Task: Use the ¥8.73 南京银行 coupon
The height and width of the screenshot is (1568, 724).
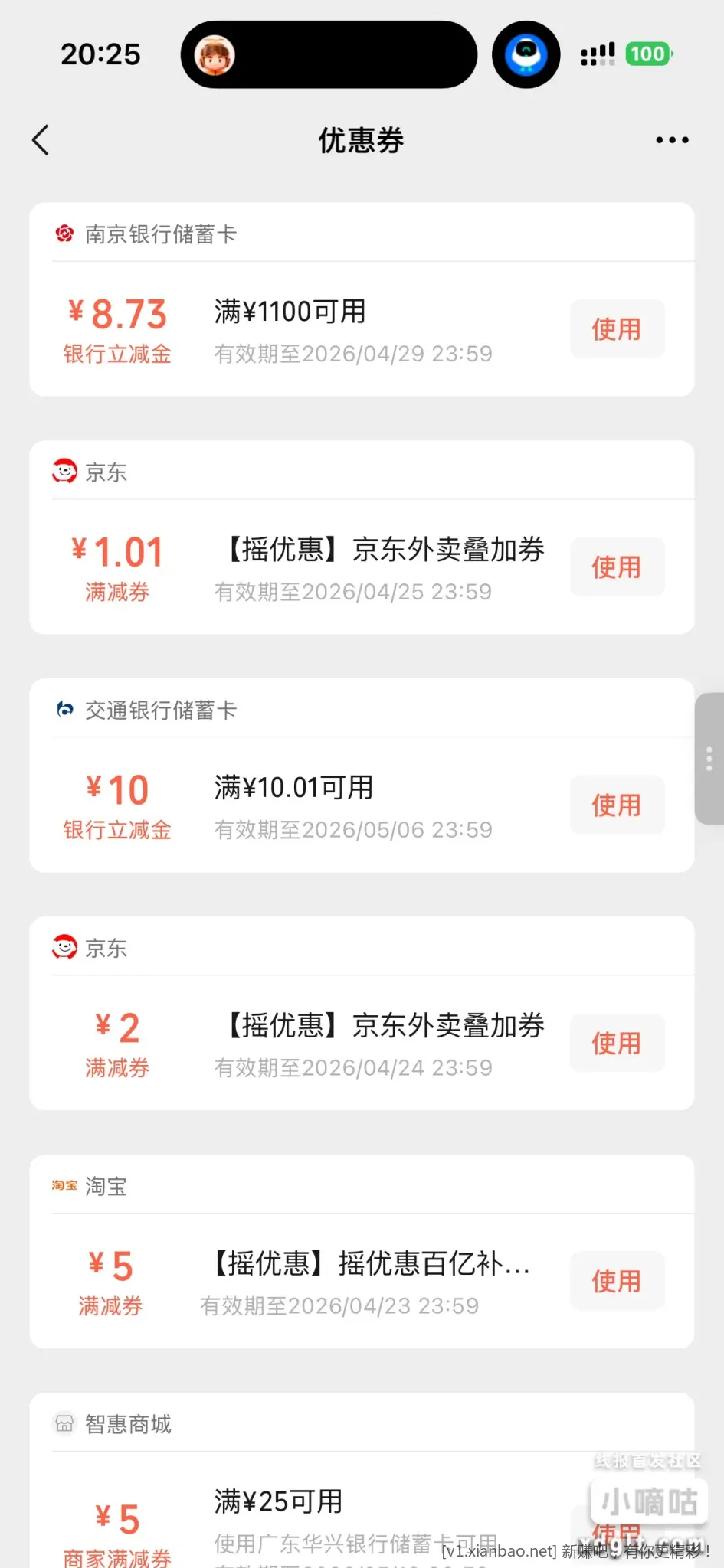Action: (617, 329)
